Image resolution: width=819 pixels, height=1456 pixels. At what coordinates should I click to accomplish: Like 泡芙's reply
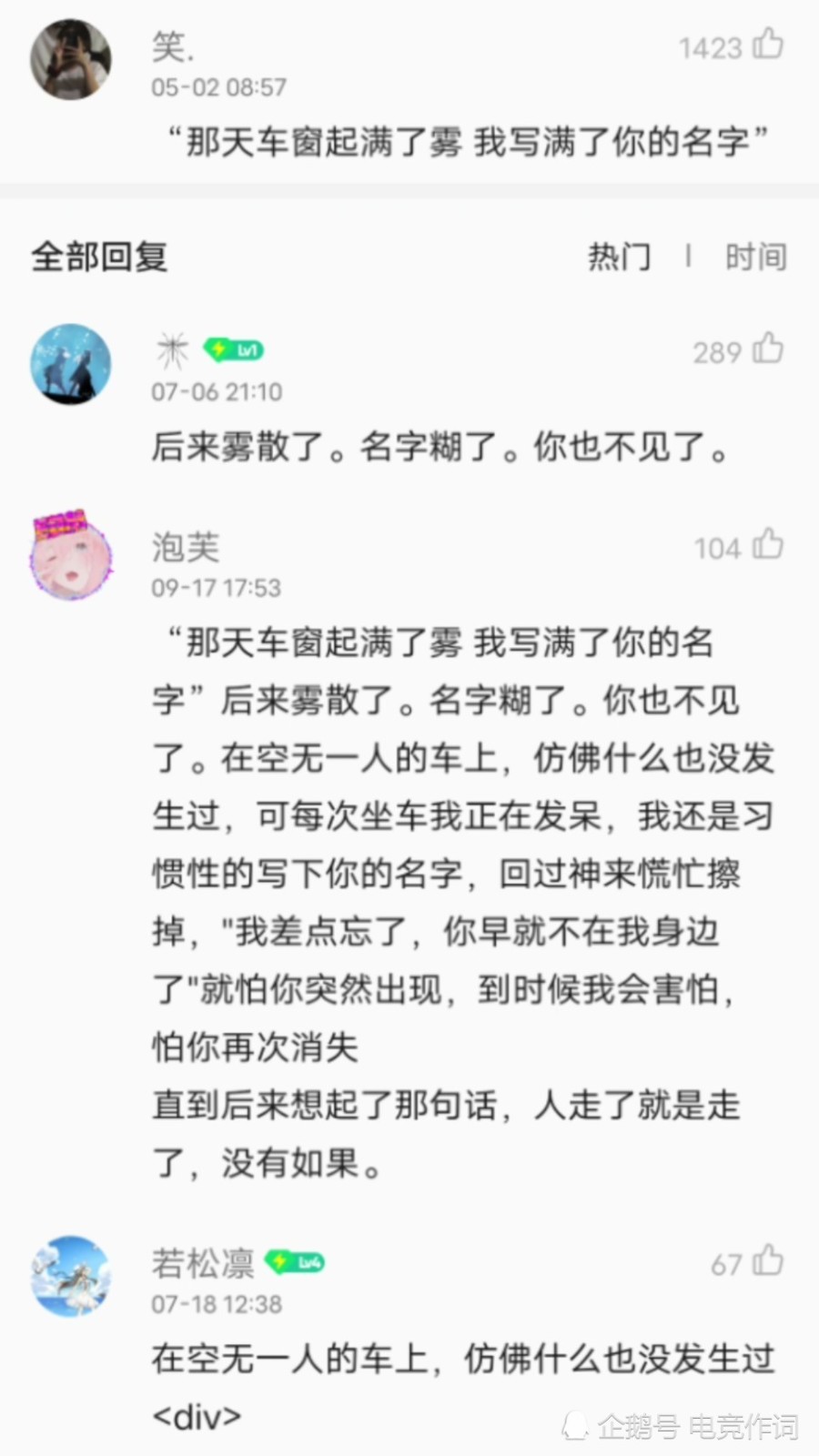767,545
